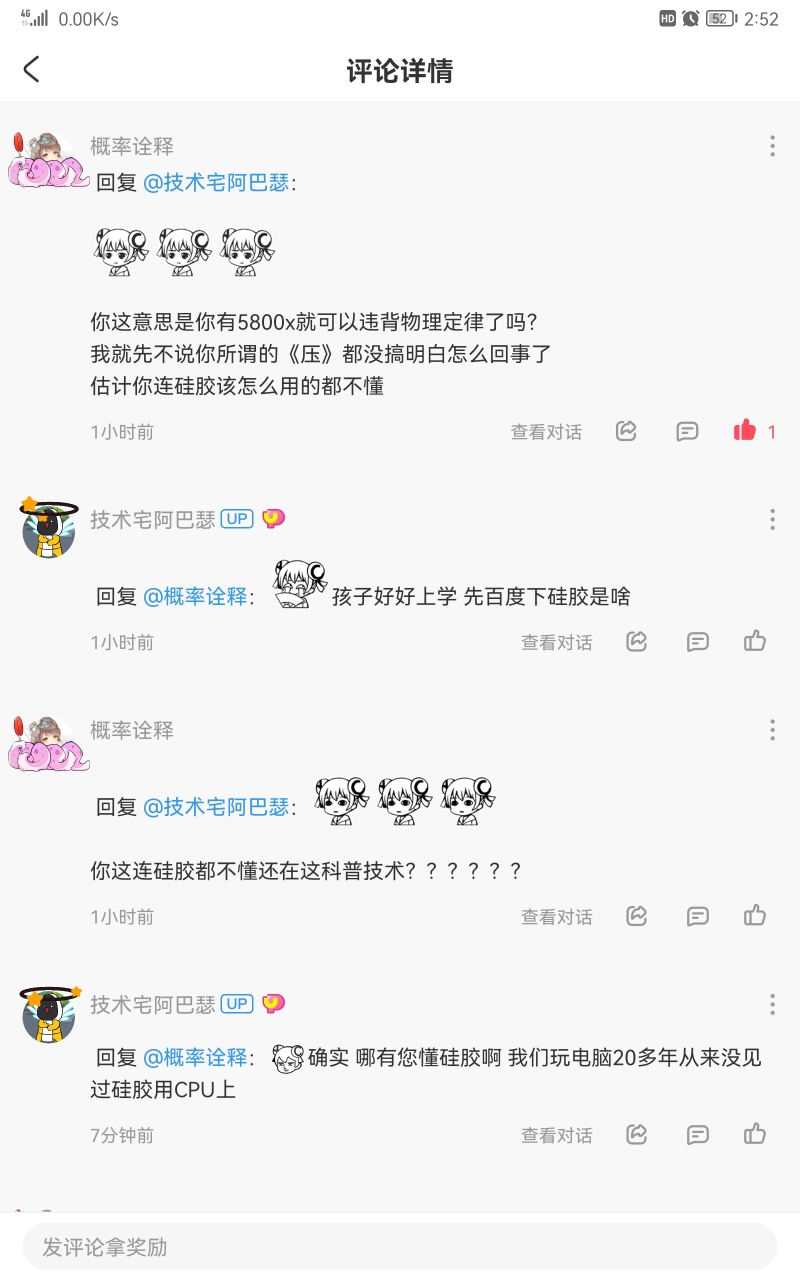This screenshot has width=800, height=1280.
Task: Like the 孩子好好上学 comment
Action: pos(755,641)
